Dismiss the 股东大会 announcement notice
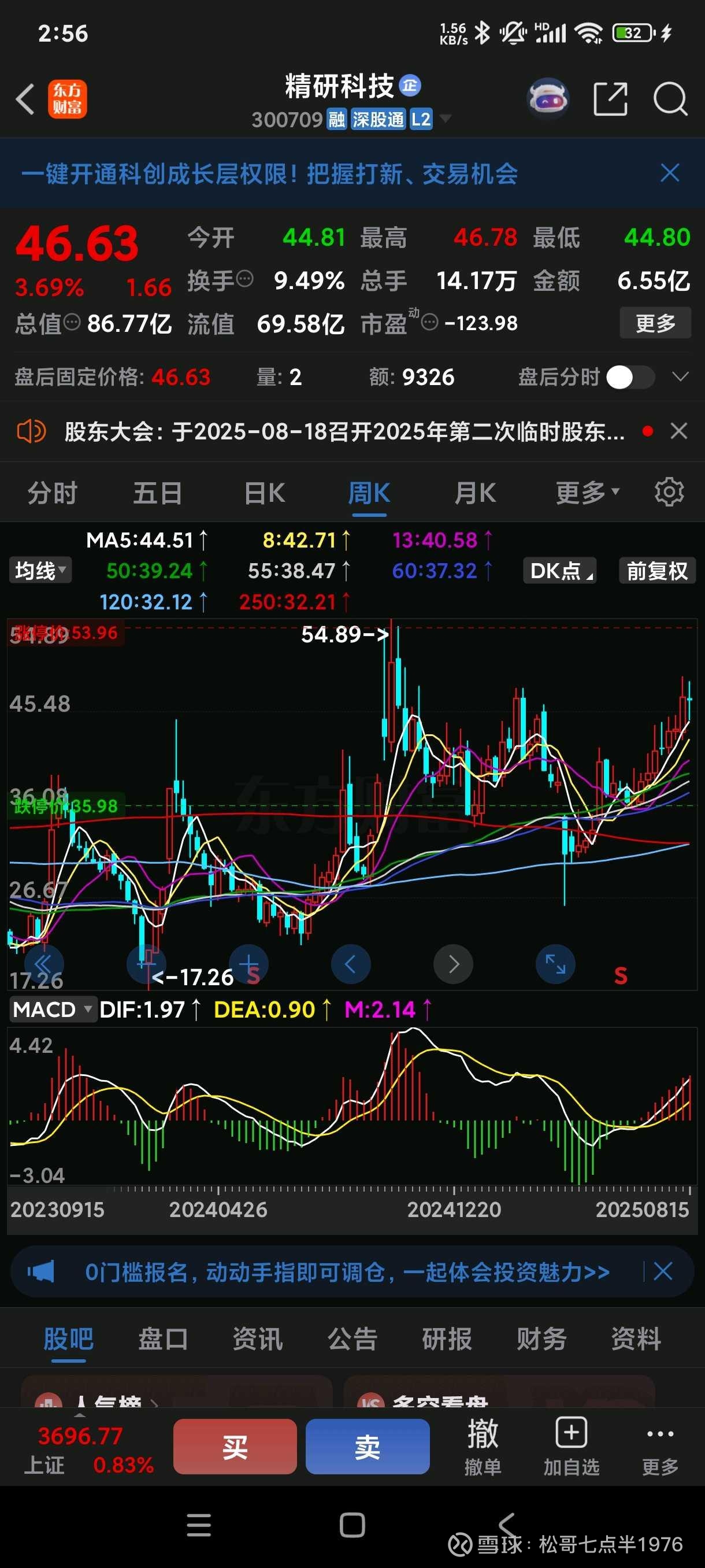 click(x=678, y=431)
